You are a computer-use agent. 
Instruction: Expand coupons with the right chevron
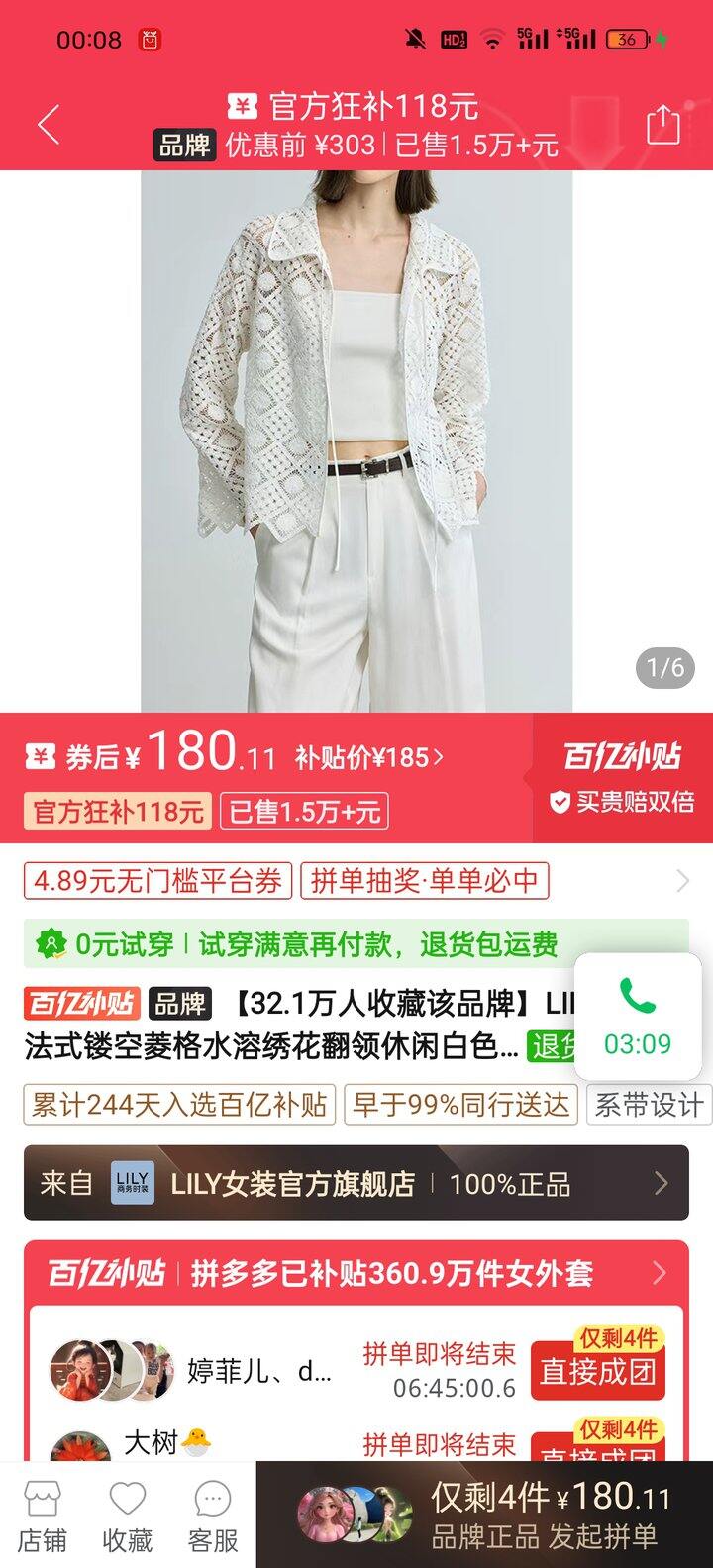[682, 880]
